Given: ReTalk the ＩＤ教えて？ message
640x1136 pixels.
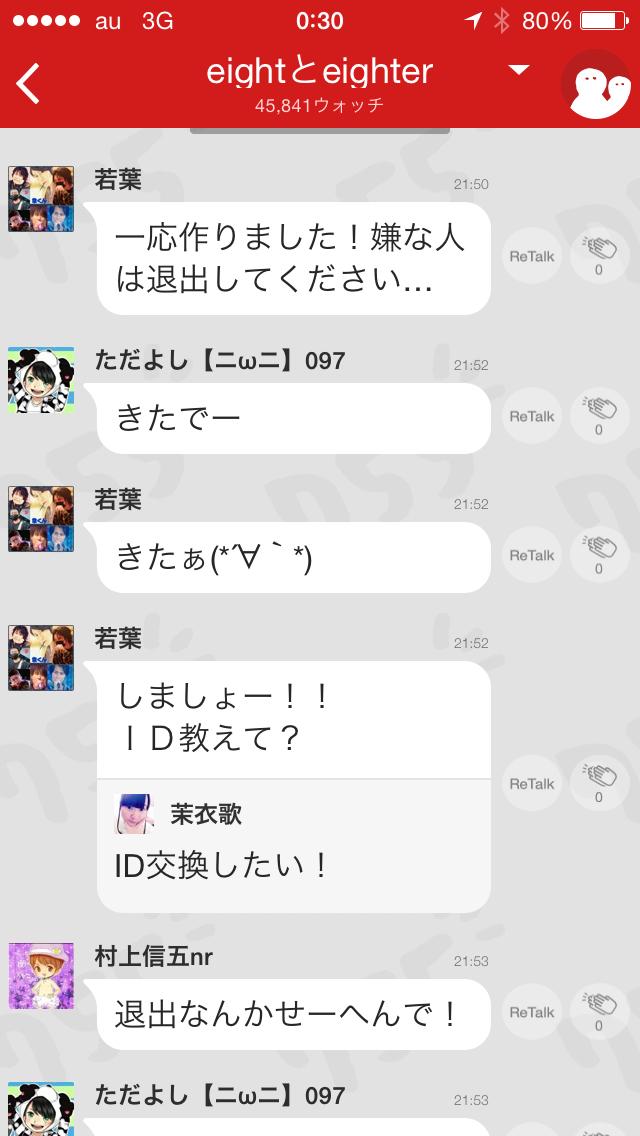Looking at the screenshot, I should point(532,784).
